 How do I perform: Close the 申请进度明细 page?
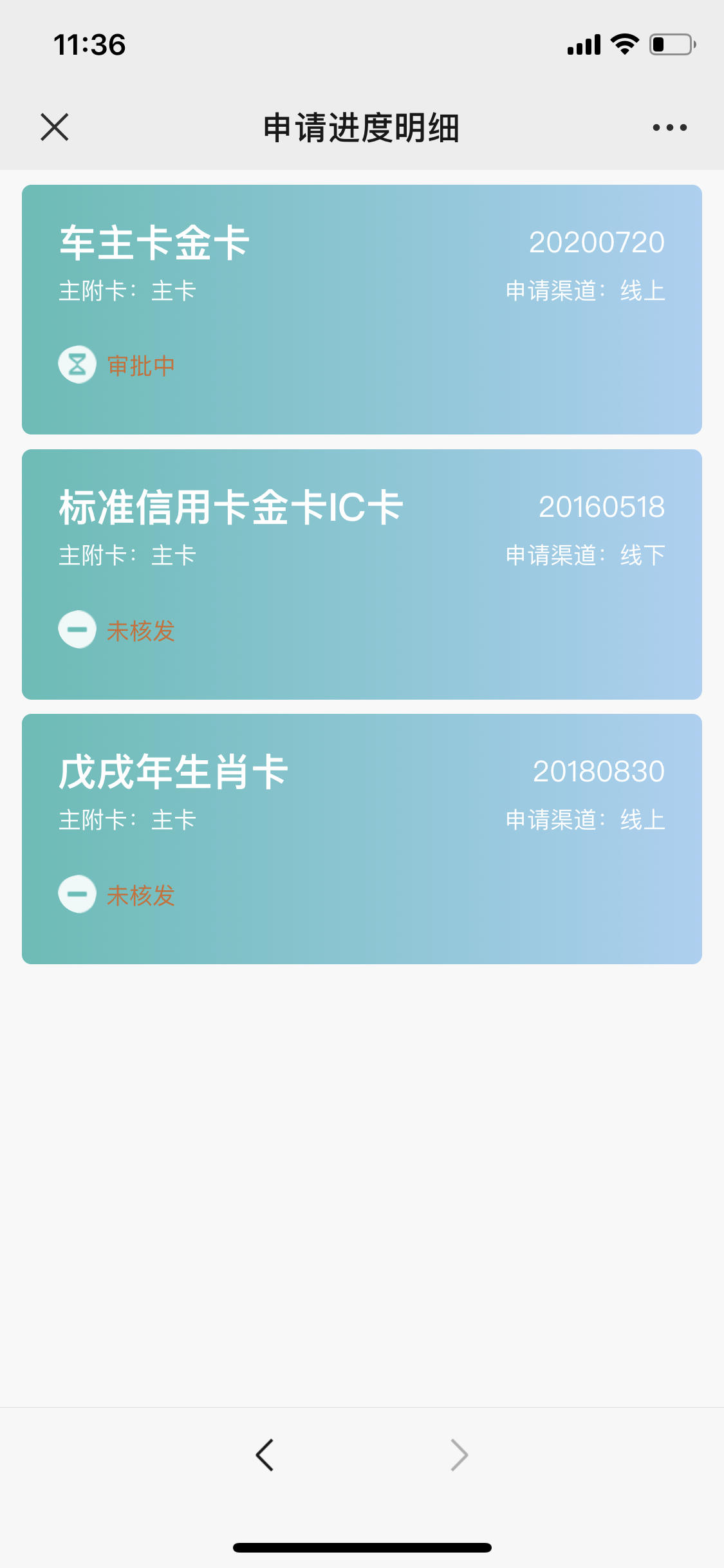click(55, 127)
